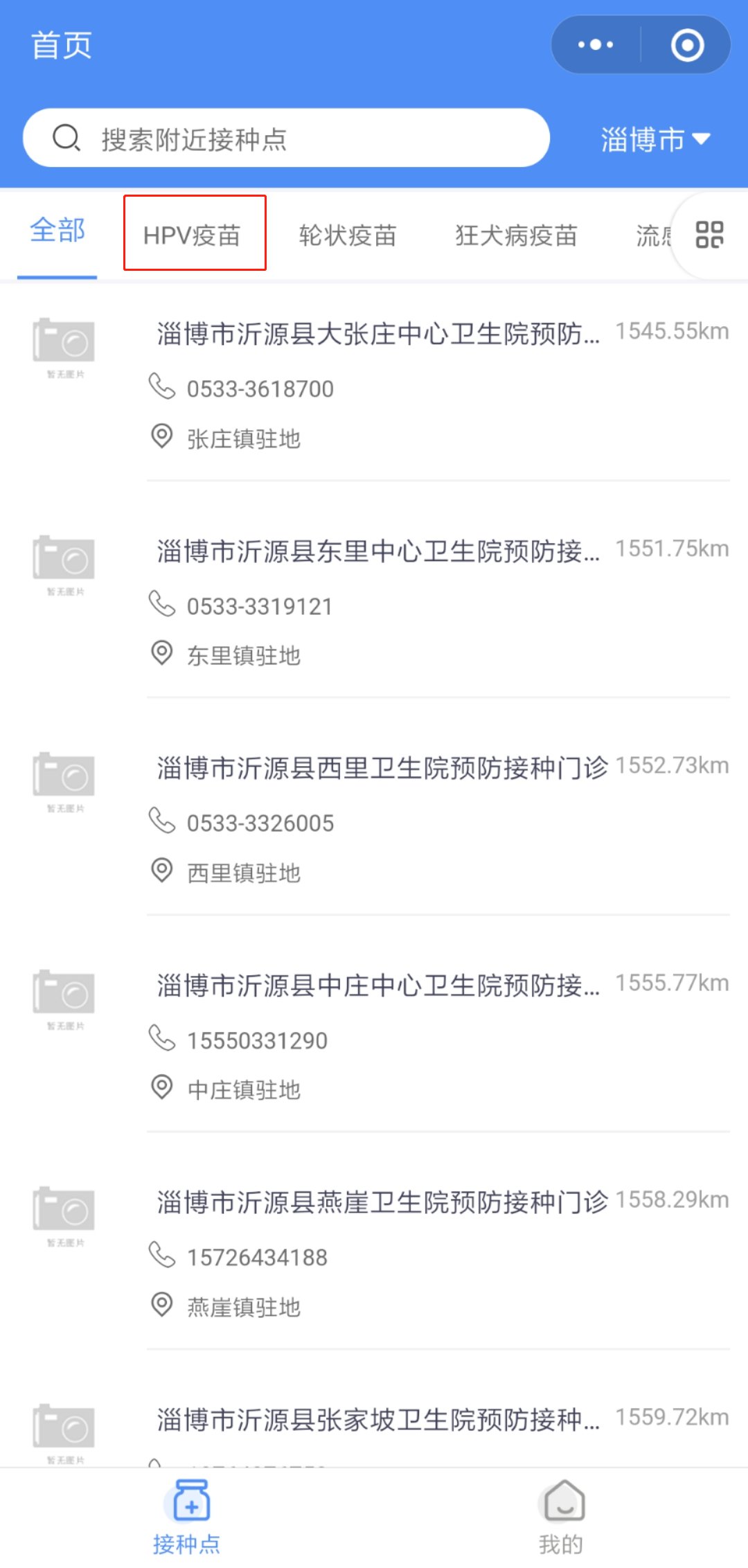
Task: View 西里卫生院预防接种门诊 details
Action: [382, 768]
